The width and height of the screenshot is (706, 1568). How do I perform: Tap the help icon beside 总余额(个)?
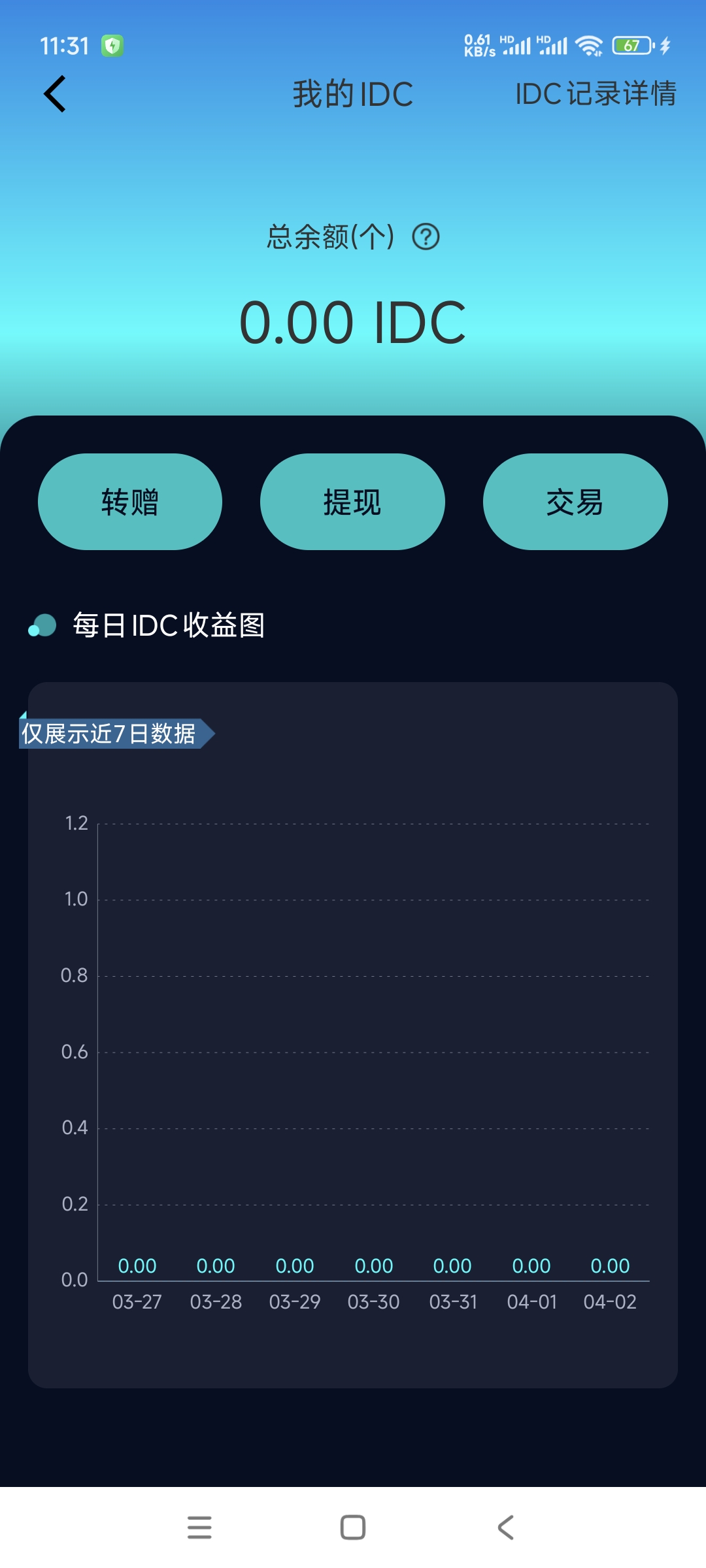point(426,237)
